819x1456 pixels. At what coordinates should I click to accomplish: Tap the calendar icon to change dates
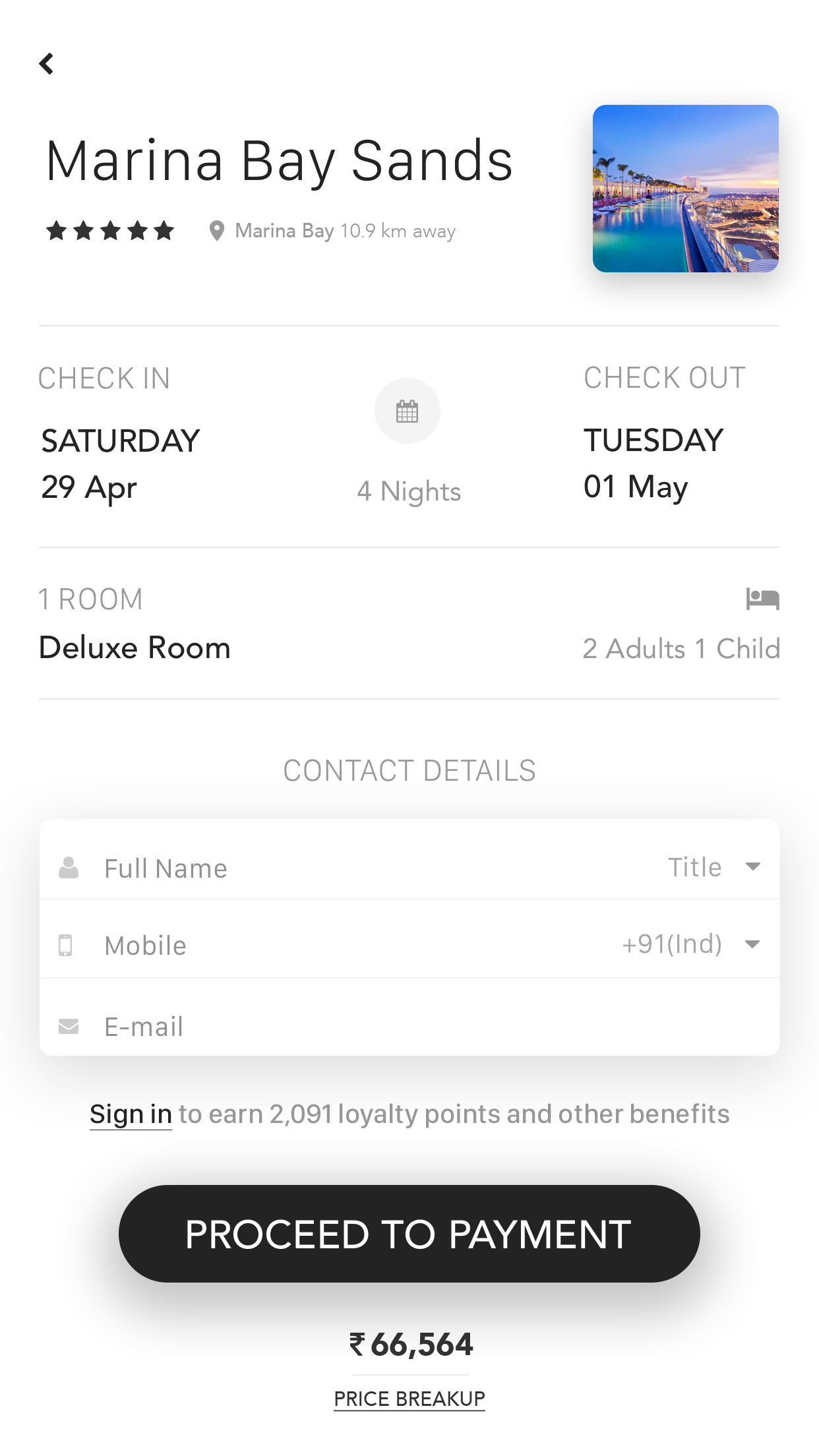point(407,411)
